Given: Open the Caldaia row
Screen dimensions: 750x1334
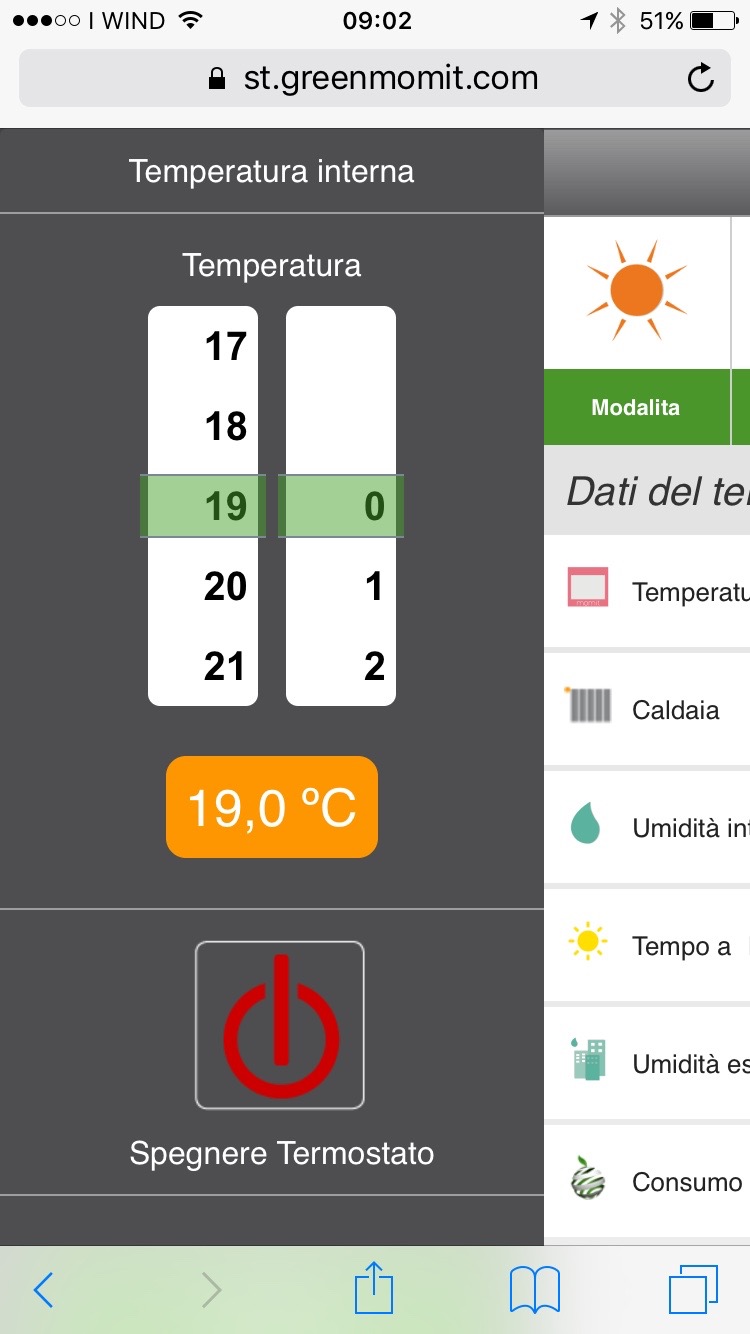Looking at the screenshot, I should click(x=648, y=710).
